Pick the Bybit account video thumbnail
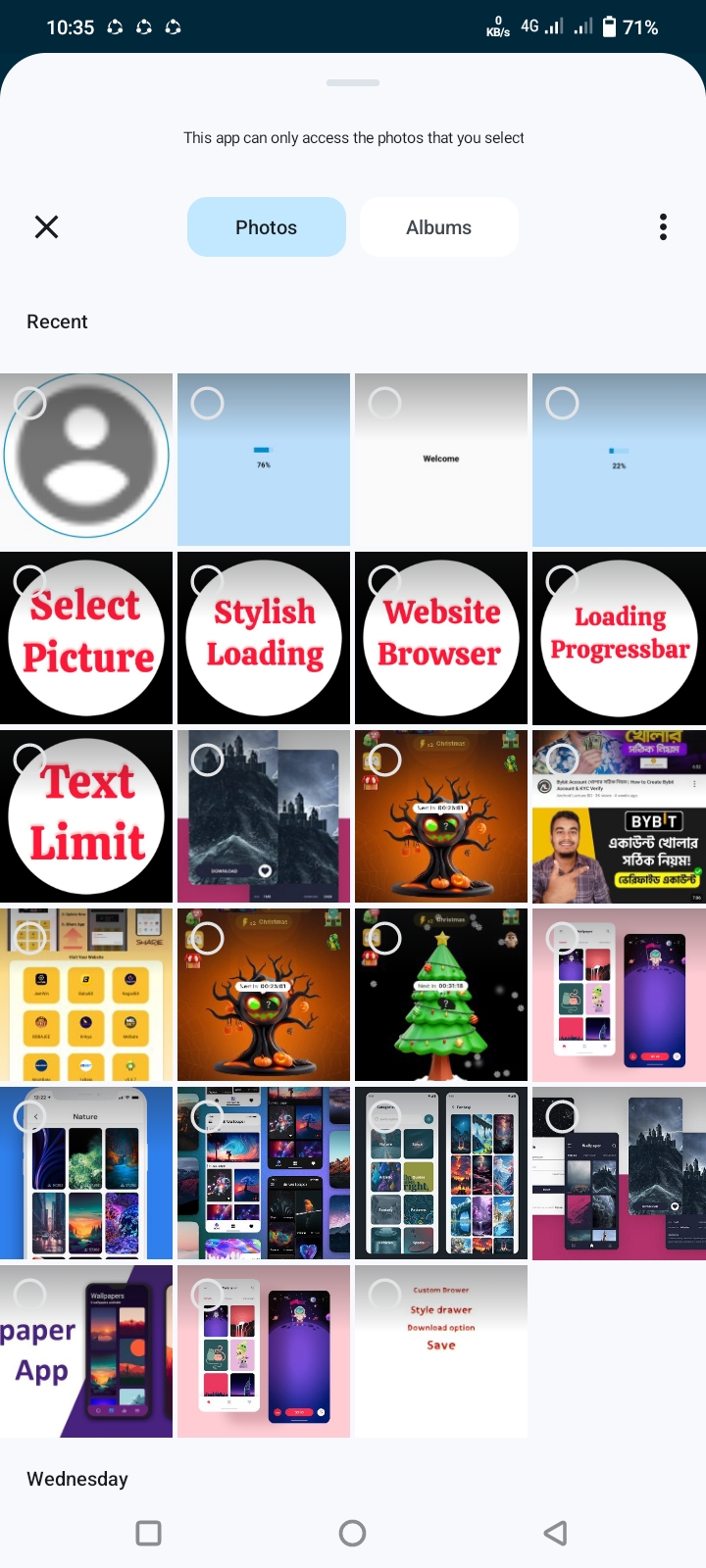The height and width of the screenshot is (1568, 706). coord(619,816)
